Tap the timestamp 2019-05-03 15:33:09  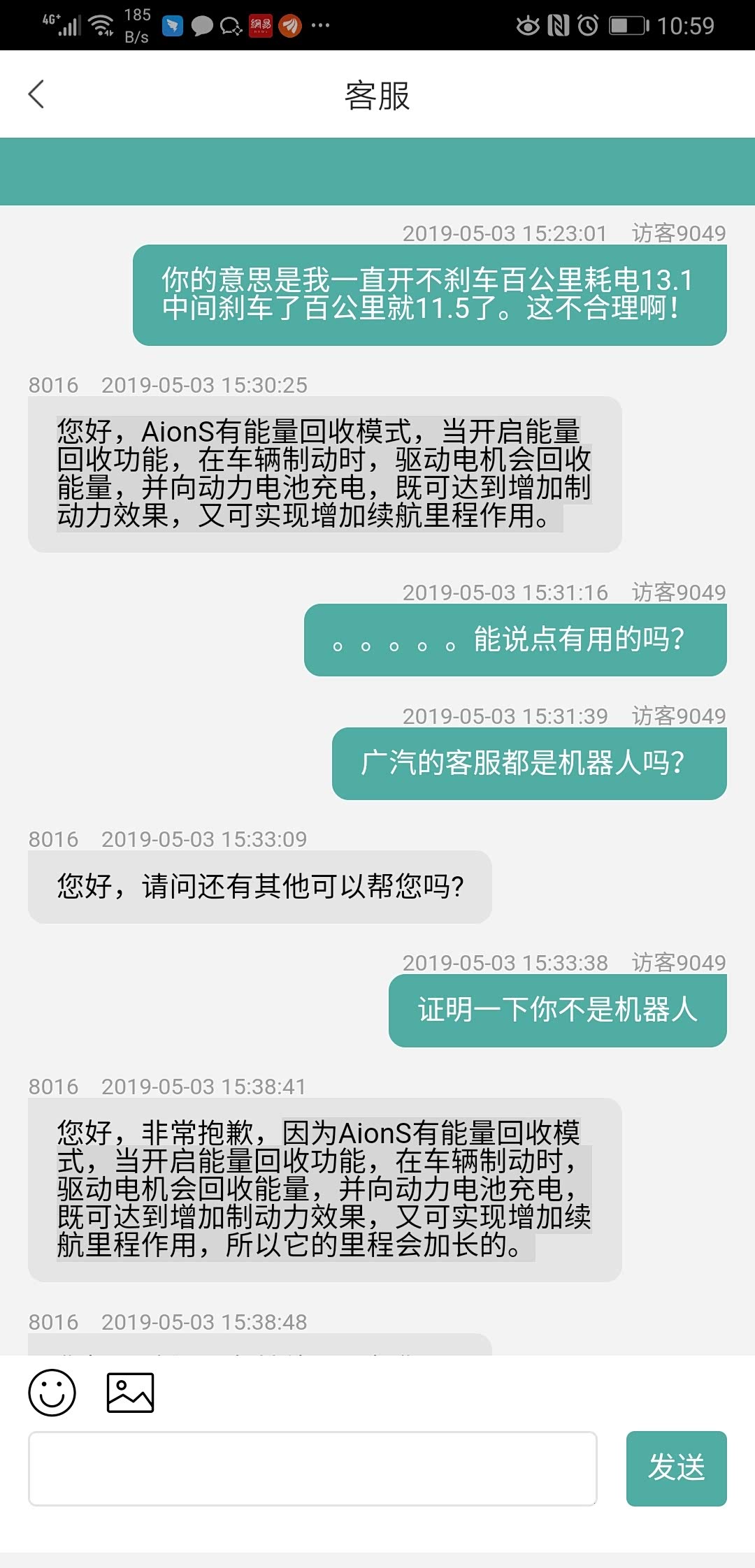(x=205, y=839)
